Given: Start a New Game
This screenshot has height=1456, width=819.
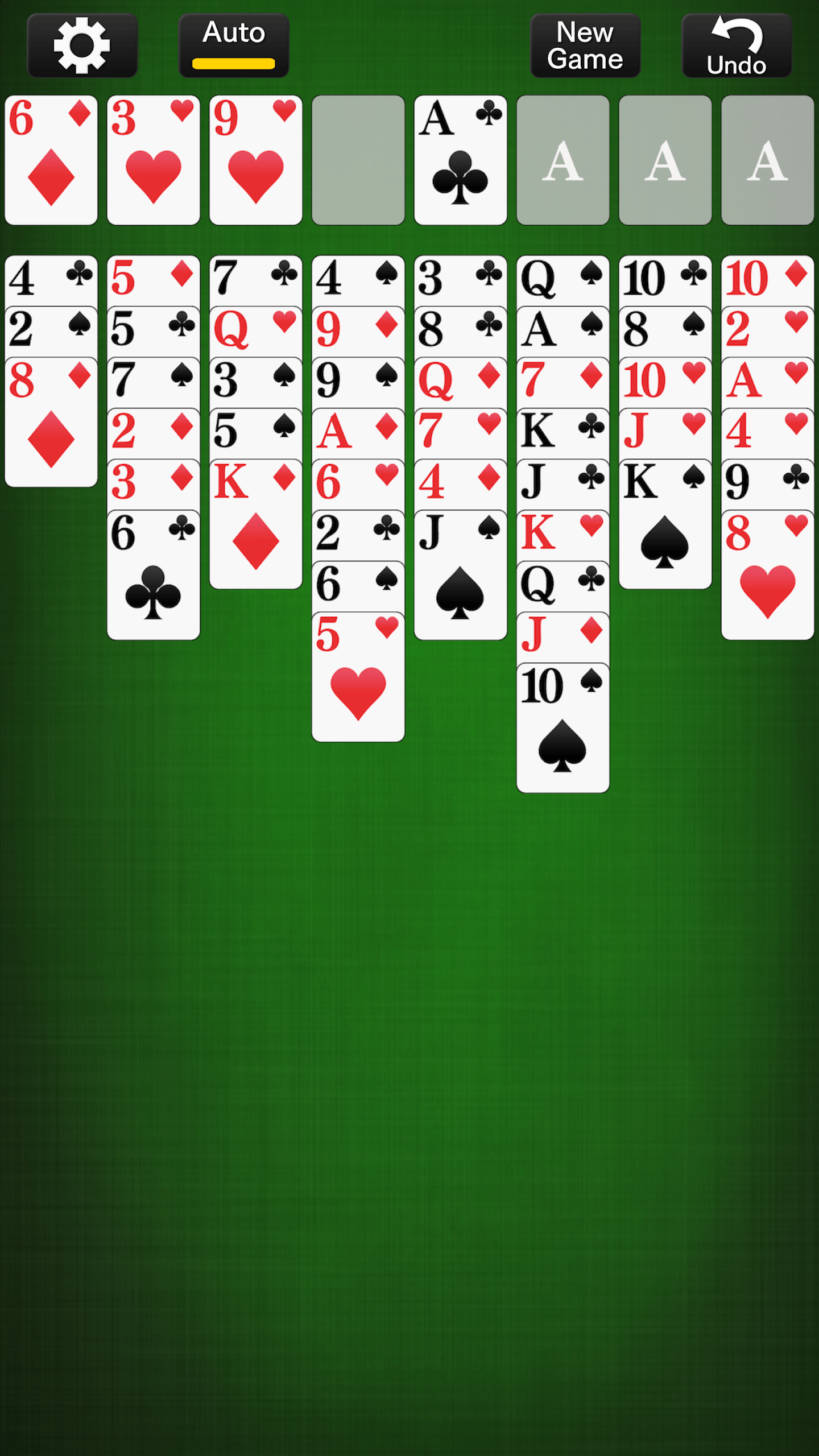Looking at the screenshot, I should (585, 45).
